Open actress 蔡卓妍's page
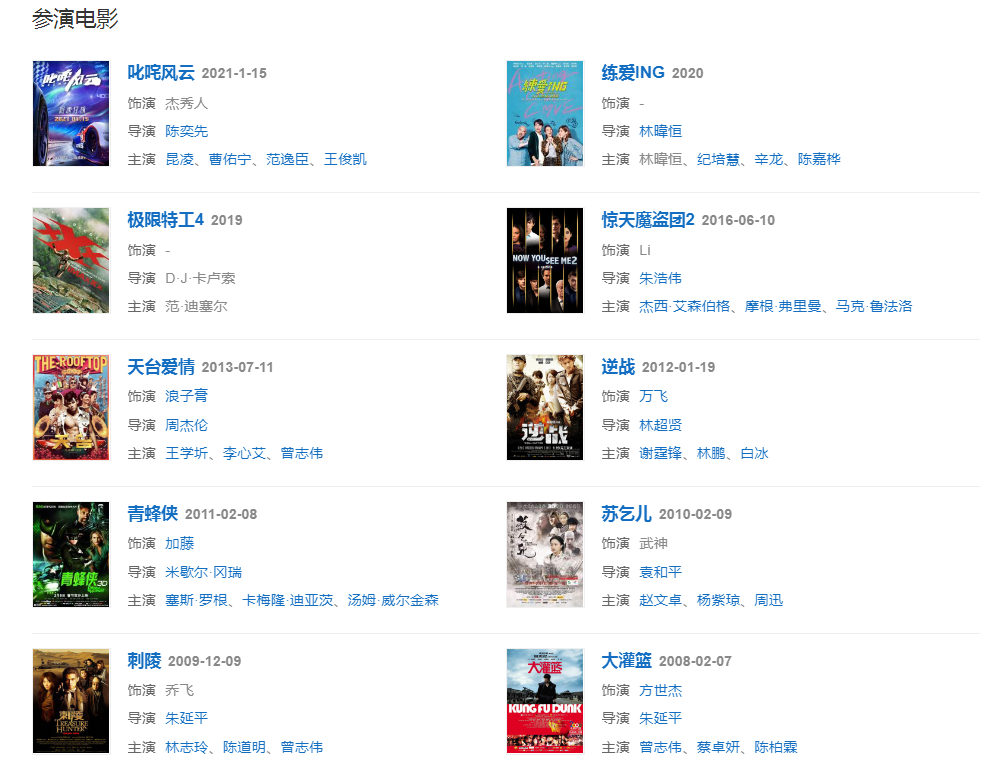The image size is (1004, 771). [718, 747]
